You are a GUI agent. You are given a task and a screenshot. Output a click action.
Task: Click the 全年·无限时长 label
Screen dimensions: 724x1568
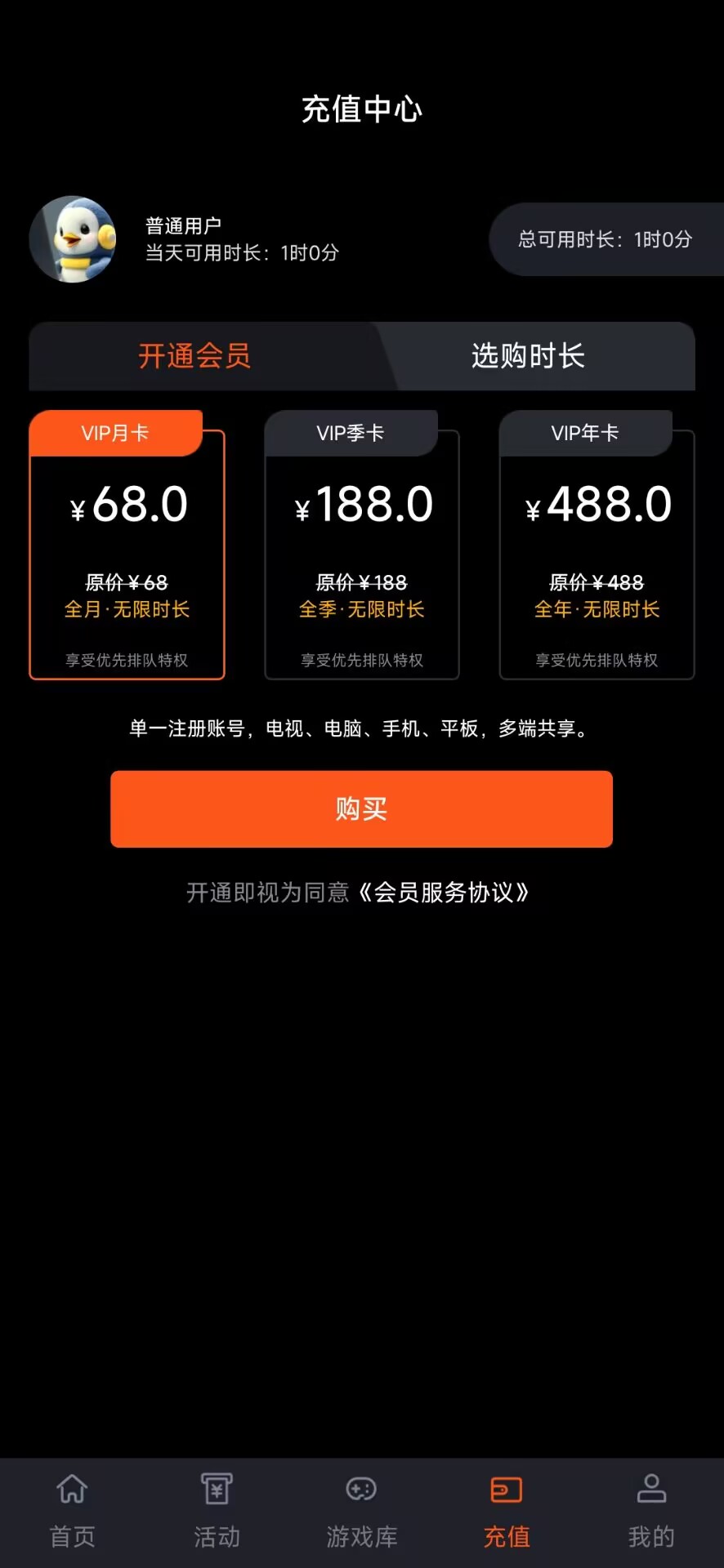(x=596, y=609)
